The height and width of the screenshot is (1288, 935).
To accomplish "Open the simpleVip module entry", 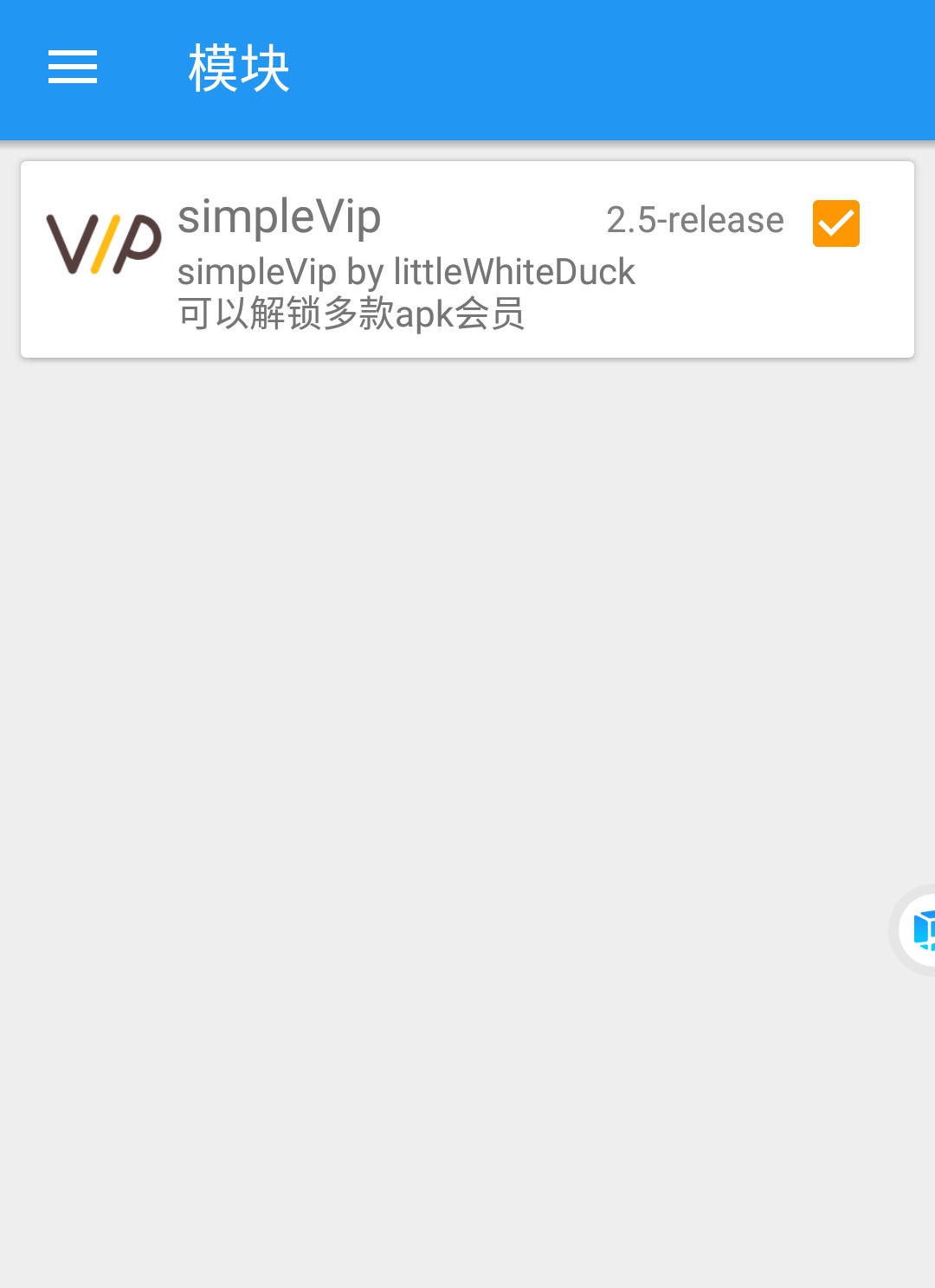I will tap(390, 260).
